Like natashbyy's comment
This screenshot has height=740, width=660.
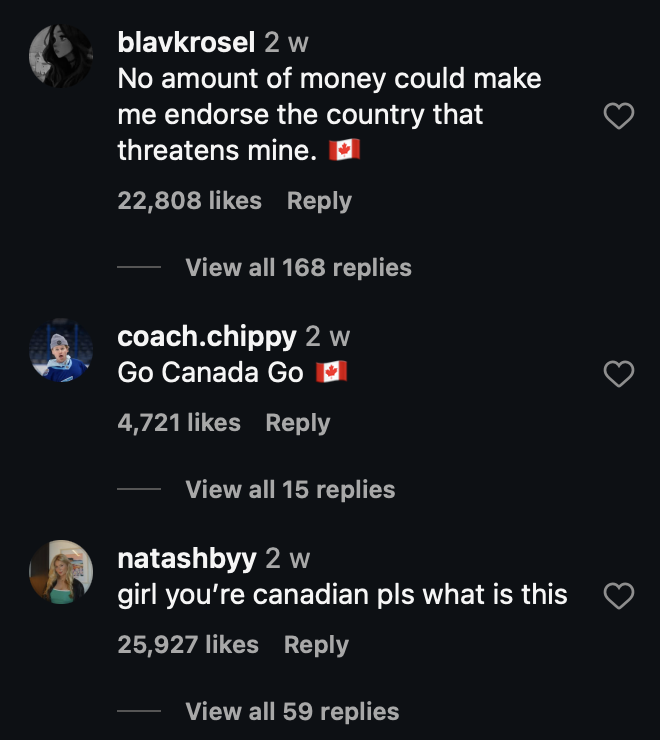pos(620,596)
